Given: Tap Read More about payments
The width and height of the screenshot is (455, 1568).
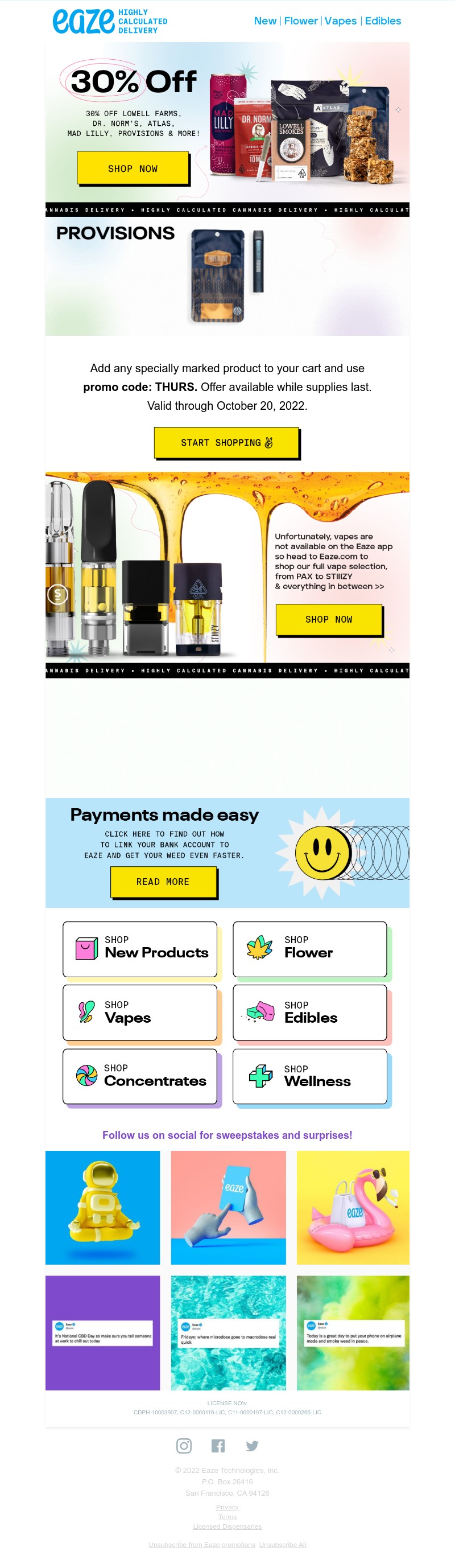Looking at the screenshot, I should pos(163,882).
